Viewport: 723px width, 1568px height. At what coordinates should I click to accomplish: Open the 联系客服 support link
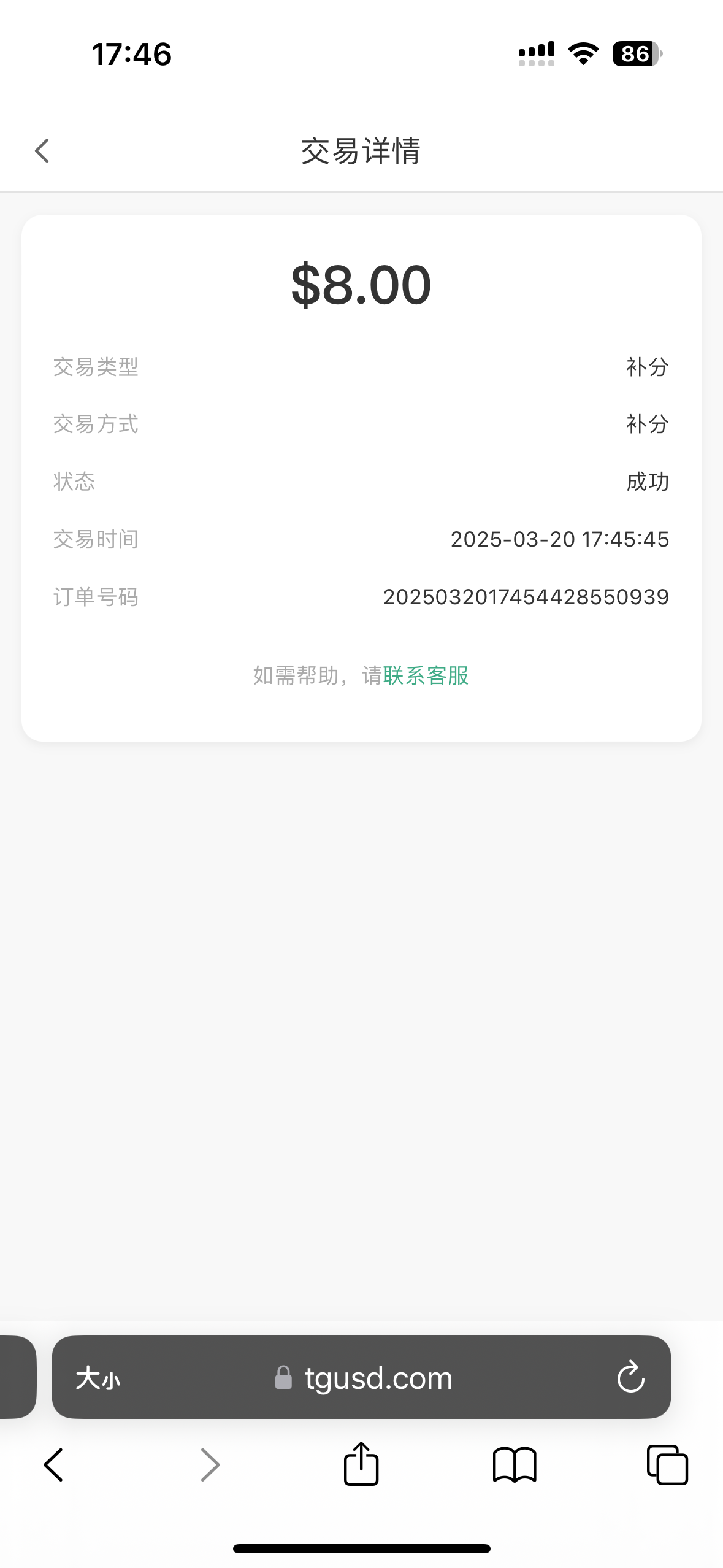point(426,675)
